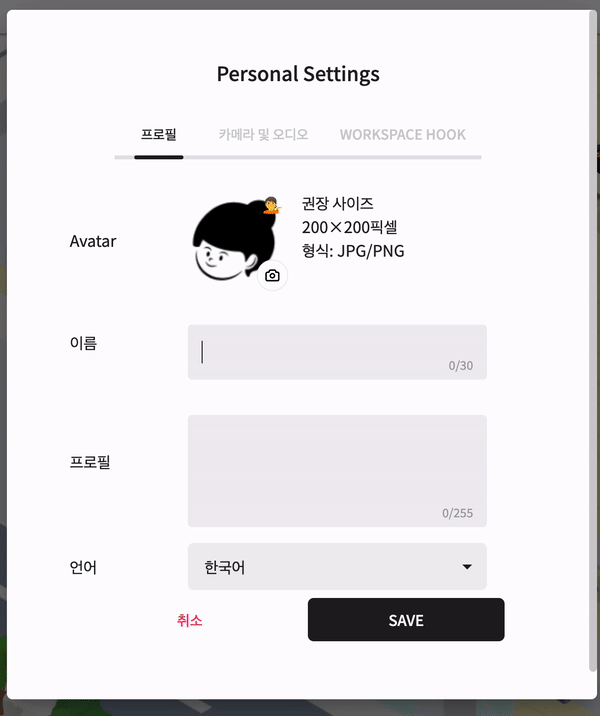Focus the 이름 text field
Image resolution: width=600 pixels, height=716 pixels.
click(x=337, y=352)
